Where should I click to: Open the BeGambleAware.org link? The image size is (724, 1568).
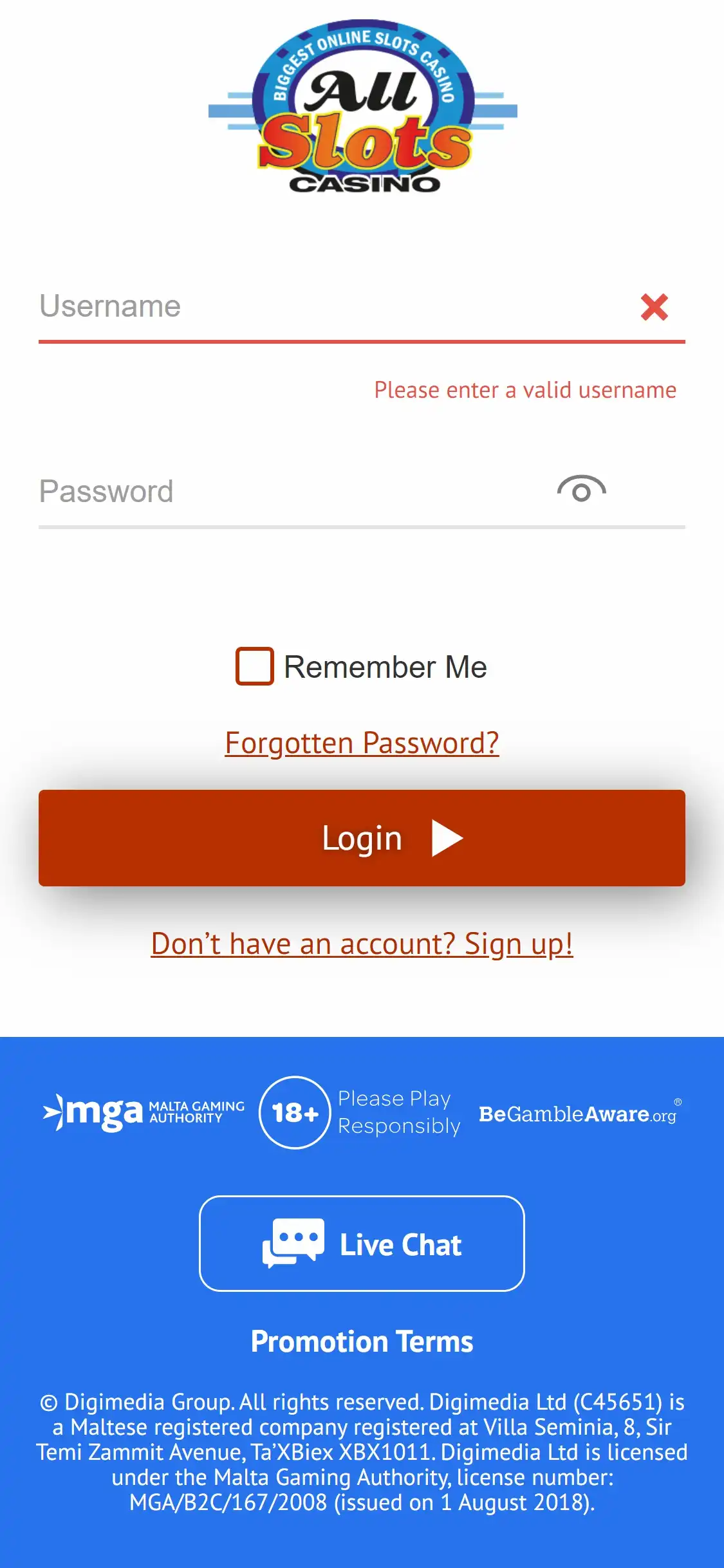tap(578, 1114)
